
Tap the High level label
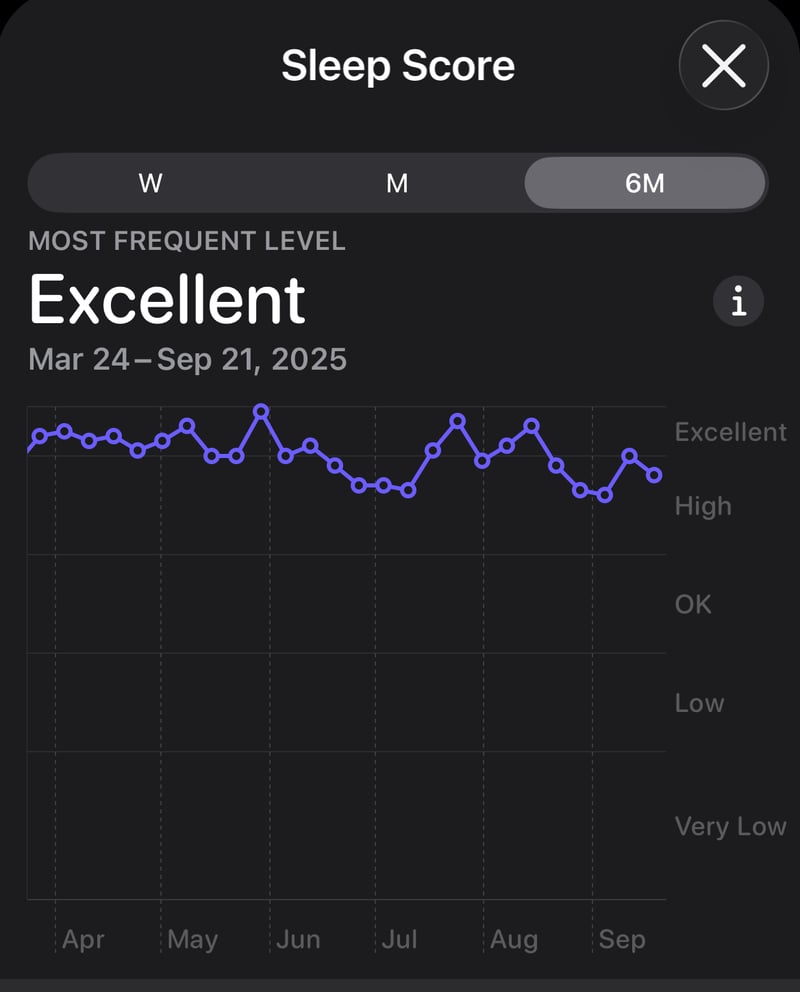coord(704,506)
